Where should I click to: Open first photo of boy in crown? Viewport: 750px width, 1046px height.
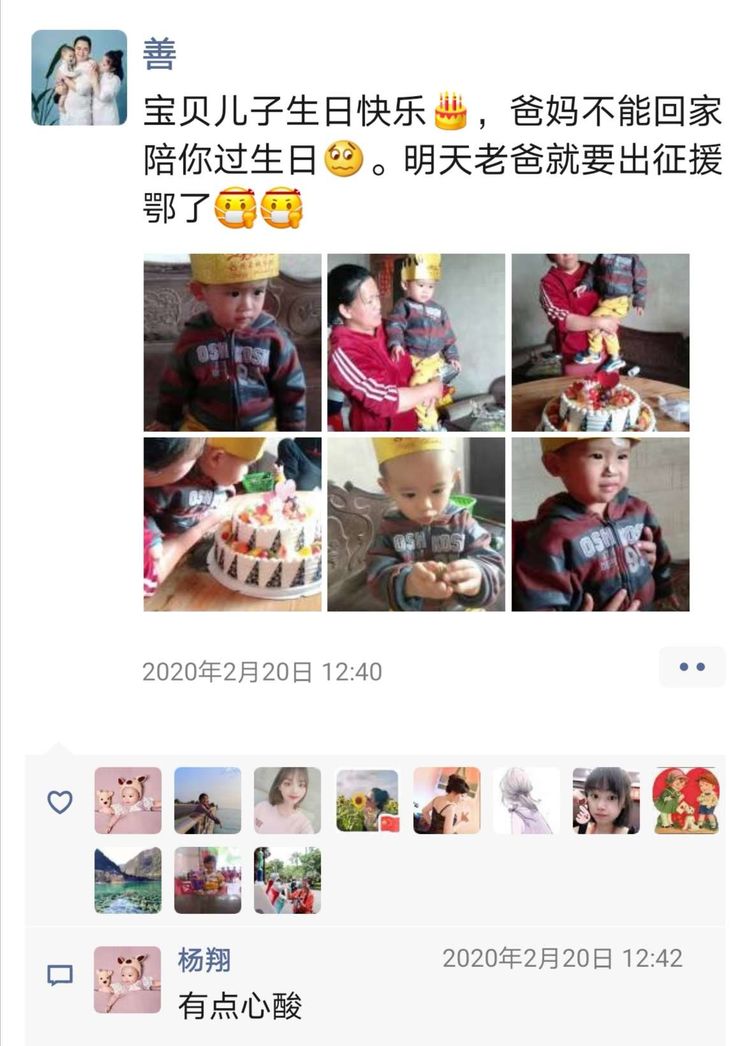pos(232,342)
